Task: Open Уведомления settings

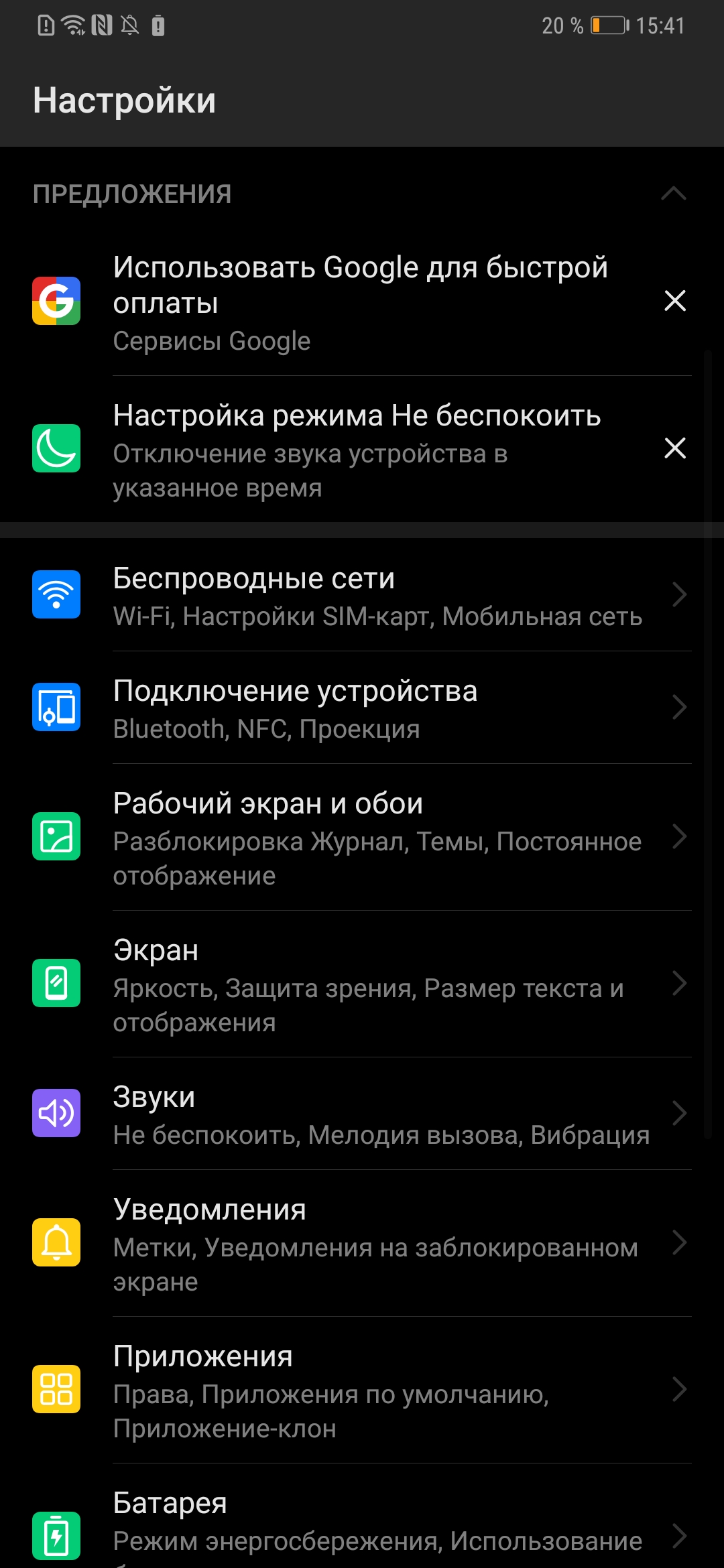Action: 362,1243
